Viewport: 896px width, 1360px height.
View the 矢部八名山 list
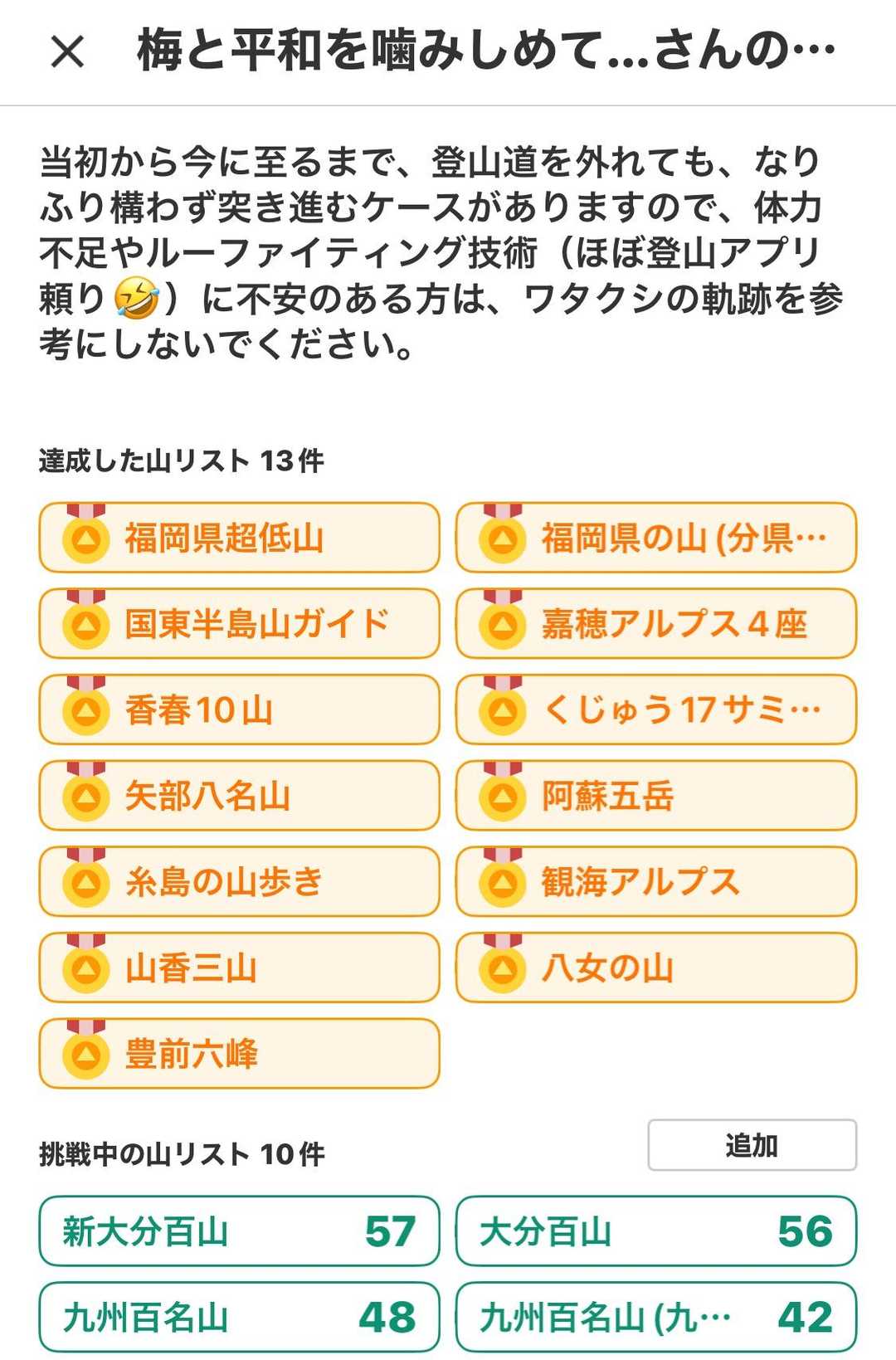point(239,796)
